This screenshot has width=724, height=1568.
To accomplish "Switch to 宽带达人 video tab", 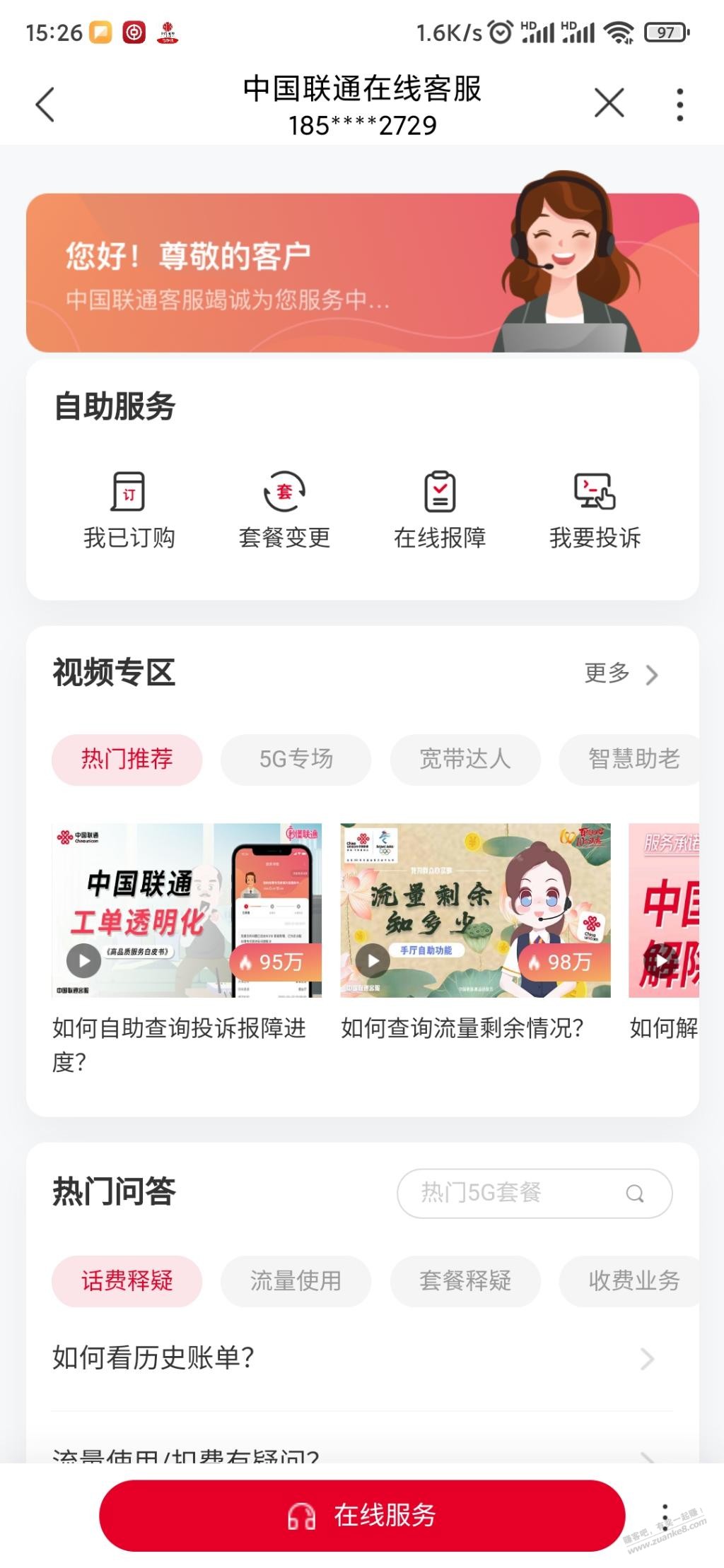I will click(465, 759).
